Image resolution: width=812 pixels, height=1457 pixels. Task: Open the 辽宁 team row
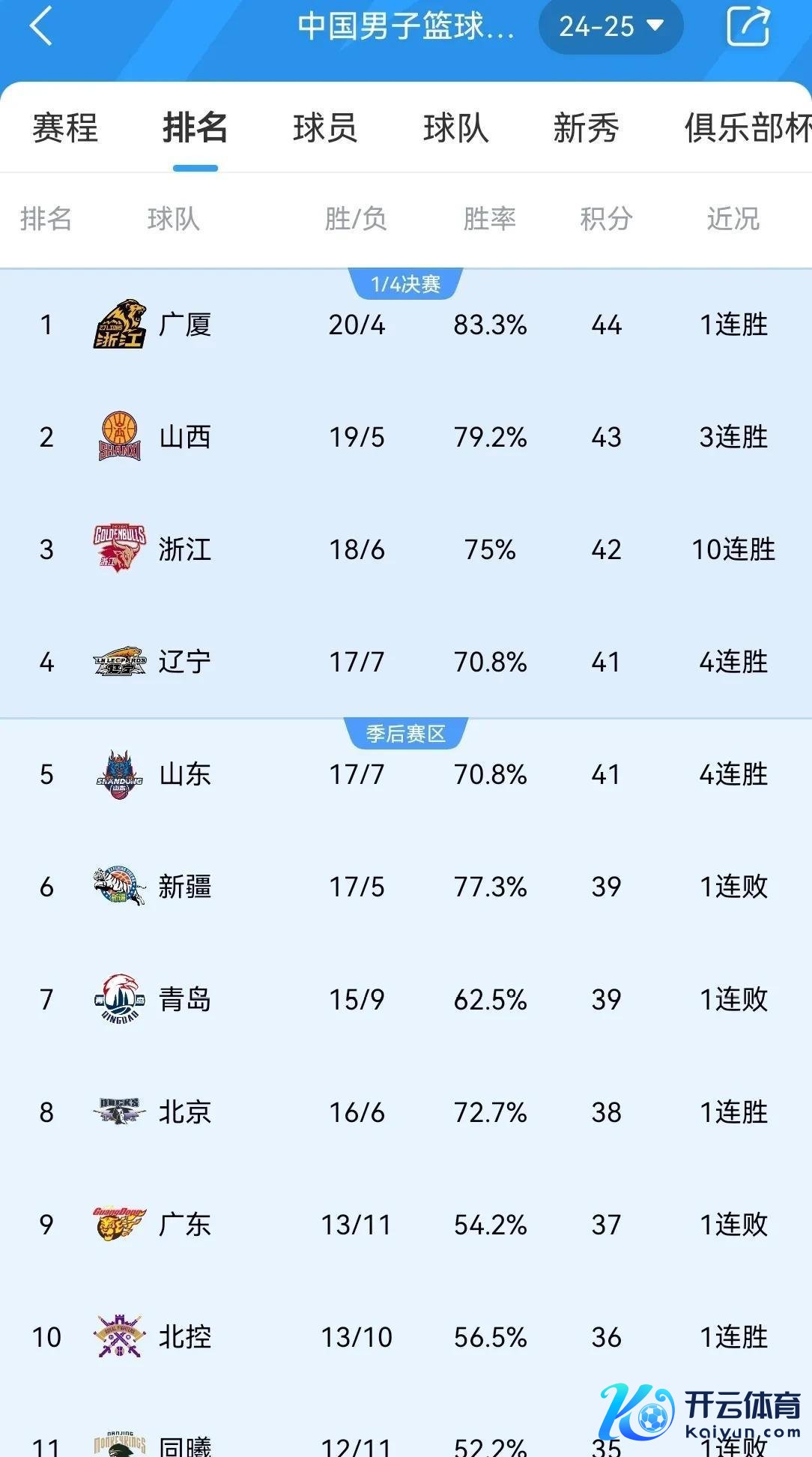(185, 662)
